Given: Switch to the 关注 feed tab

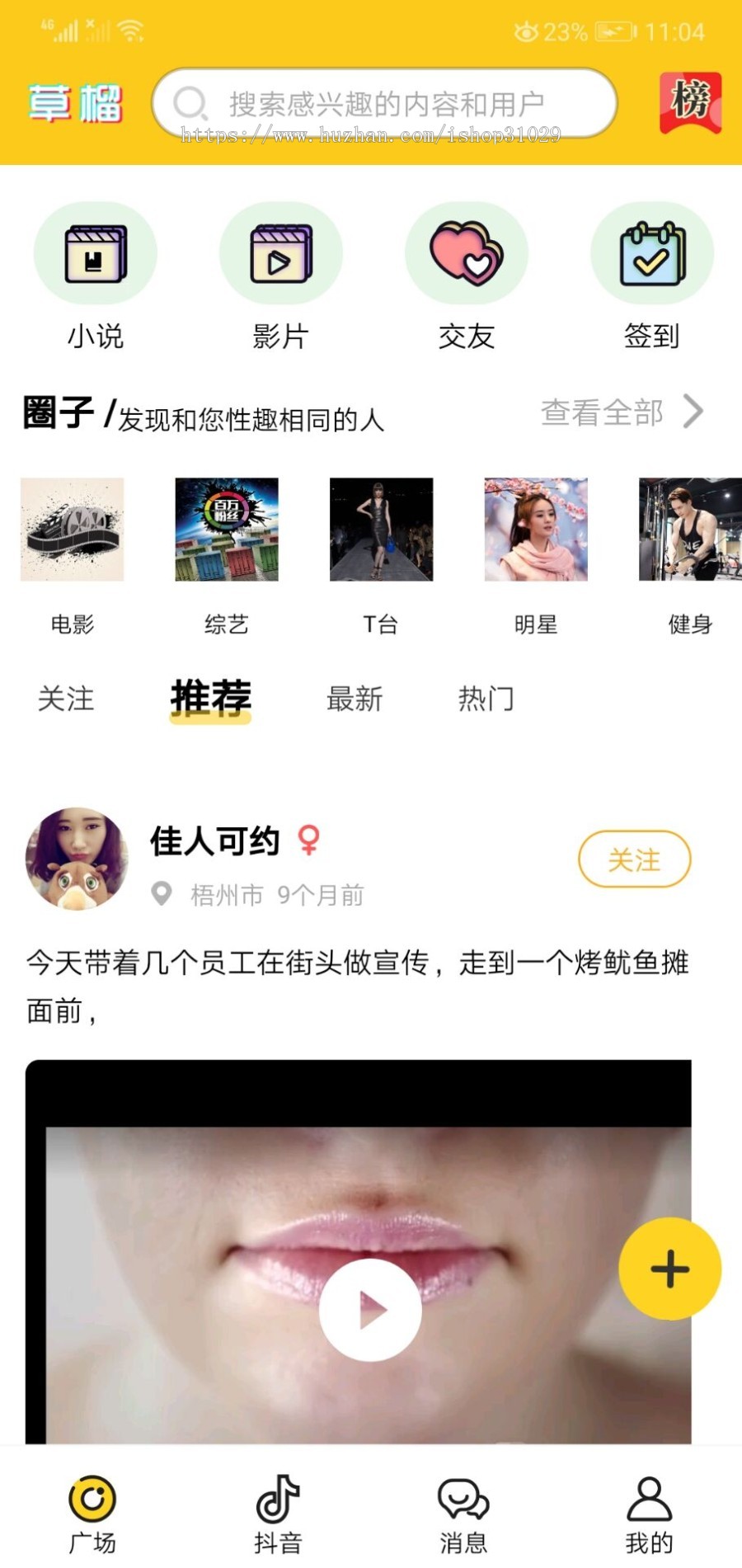Looking at the screenshot, I should point(66,699).
